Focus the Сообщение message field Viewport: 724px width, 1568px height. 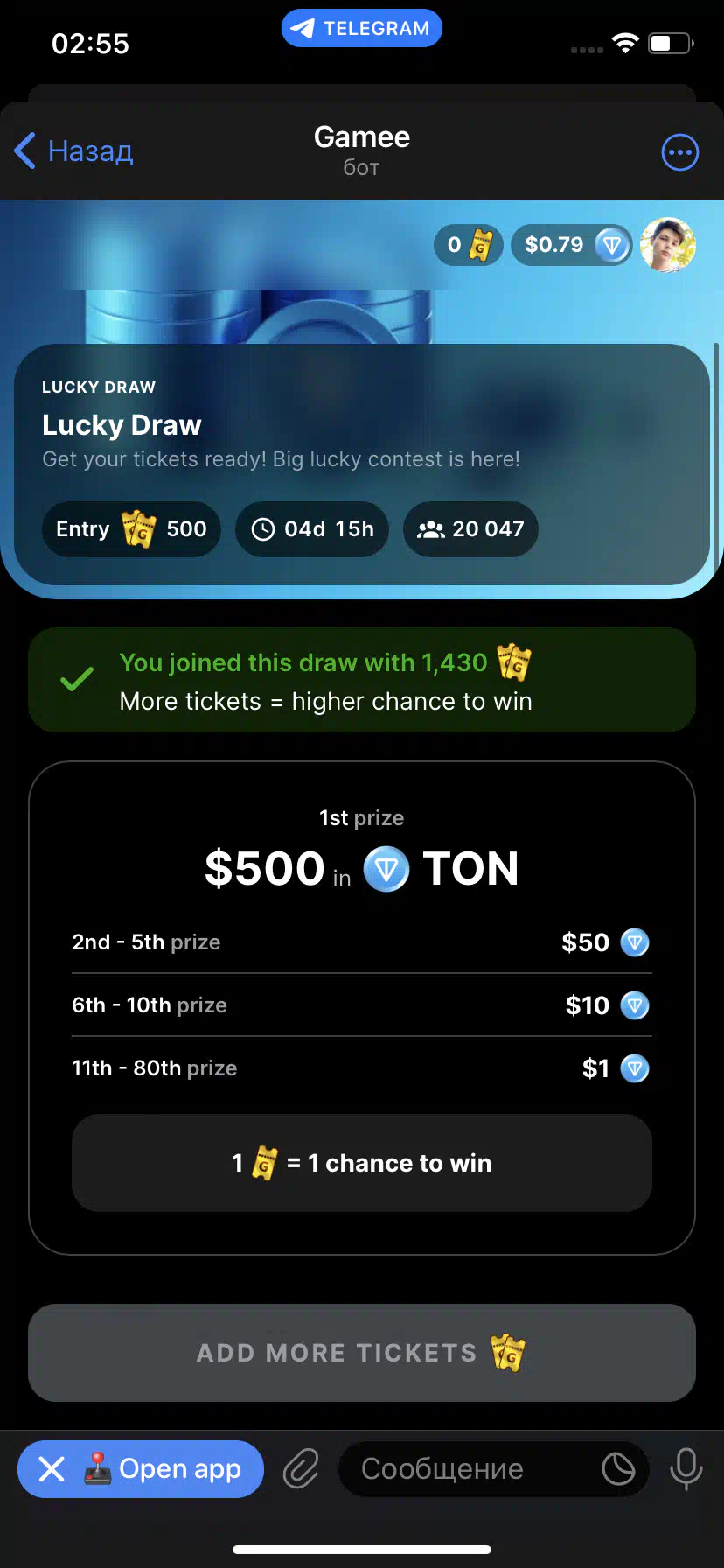click(472, 1468)
